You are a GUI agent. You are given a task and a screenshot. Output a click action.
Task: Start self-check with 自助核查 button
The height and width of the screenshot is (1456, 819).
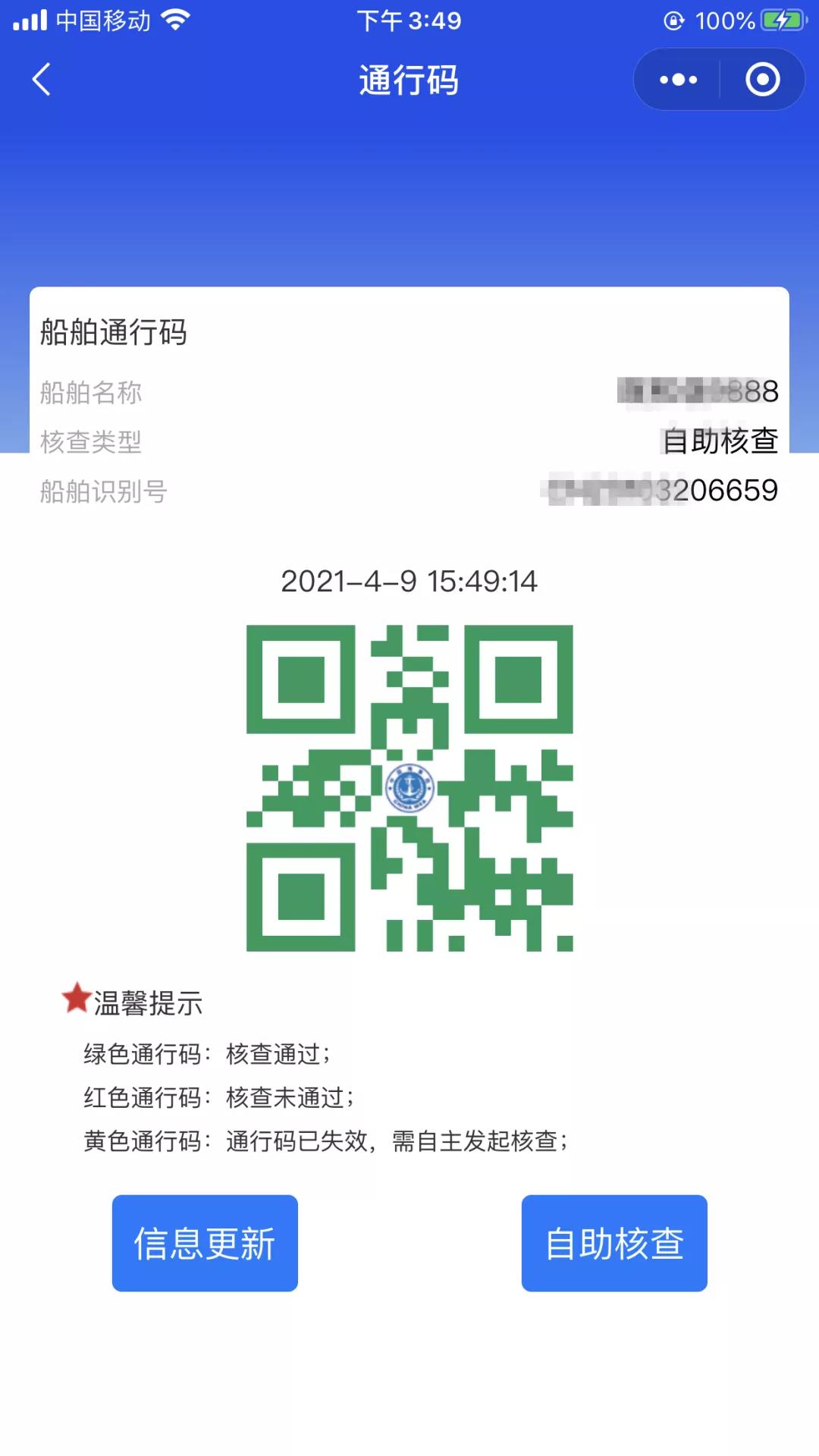click(614, 1243)
